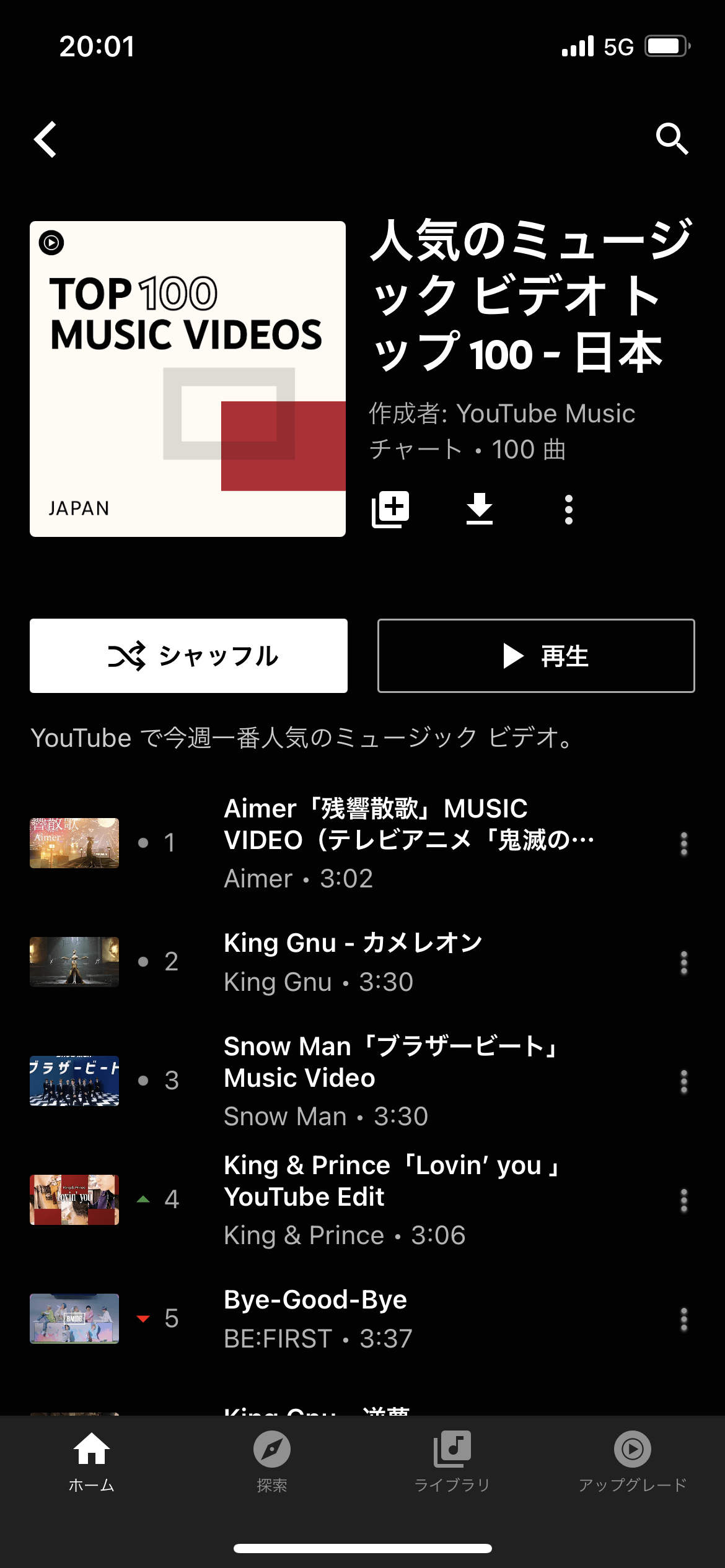
Task: Open options menu for King Gnu カメレオン
Action: click(683, 962)
